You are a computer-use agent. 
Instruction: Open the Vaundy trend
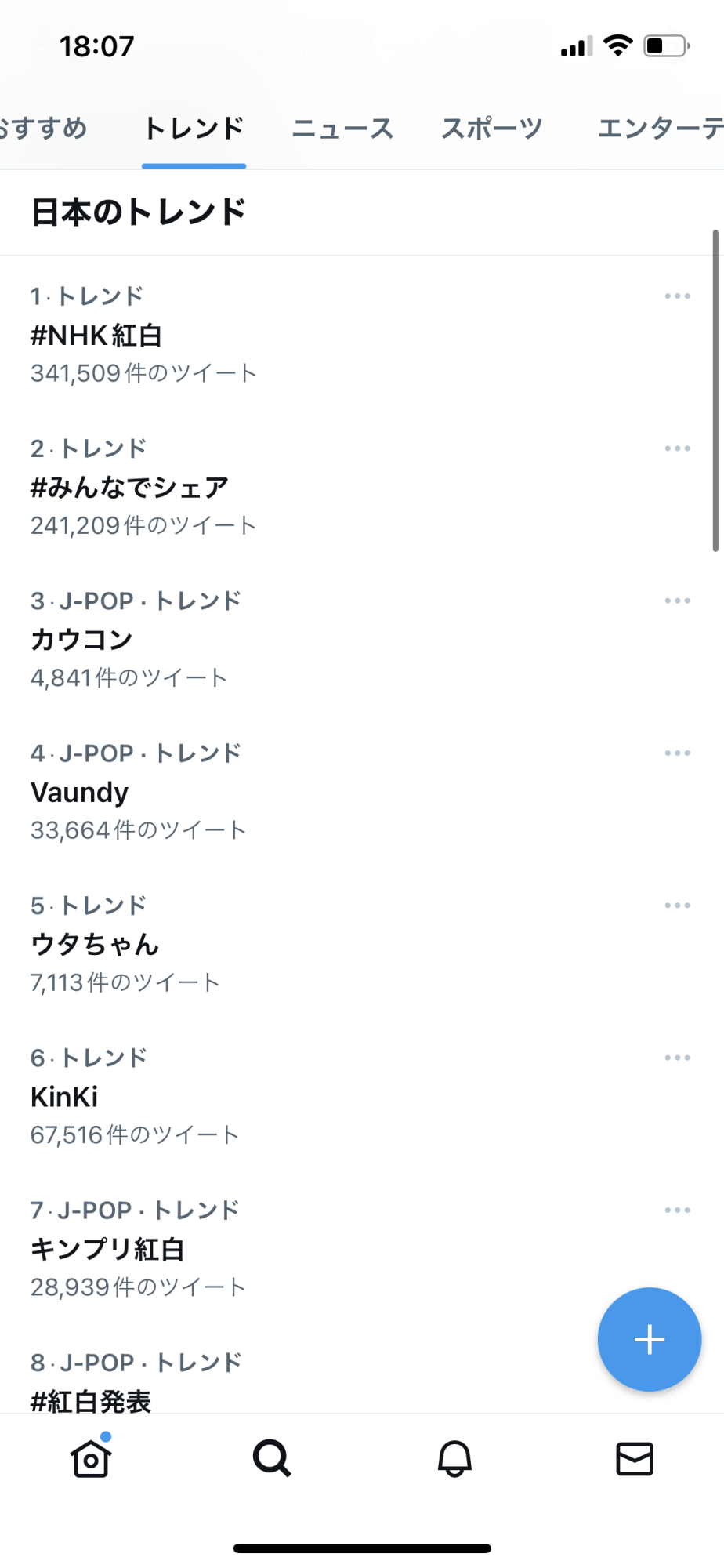click(79, 793)
